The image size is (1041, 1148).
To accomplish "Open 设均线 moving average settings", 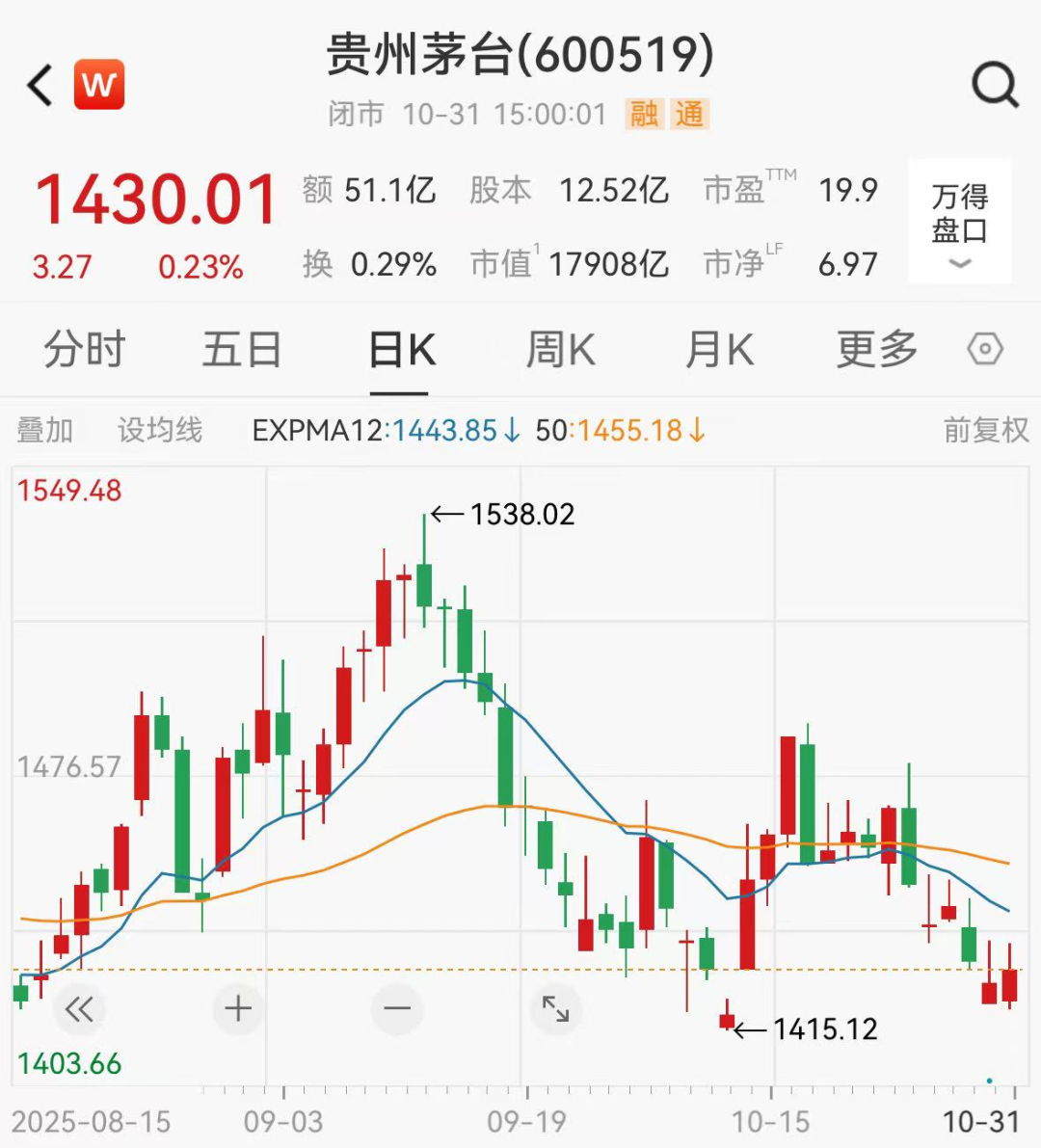I will coord(160,430).
